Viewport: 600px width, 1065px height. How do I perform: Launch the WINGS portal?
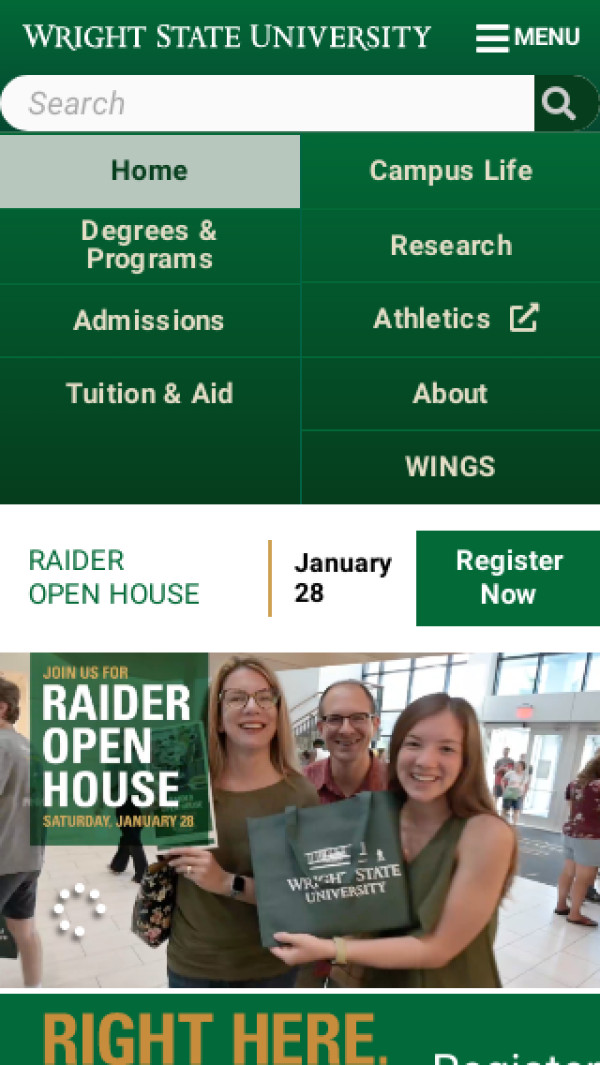coord(450,466)
